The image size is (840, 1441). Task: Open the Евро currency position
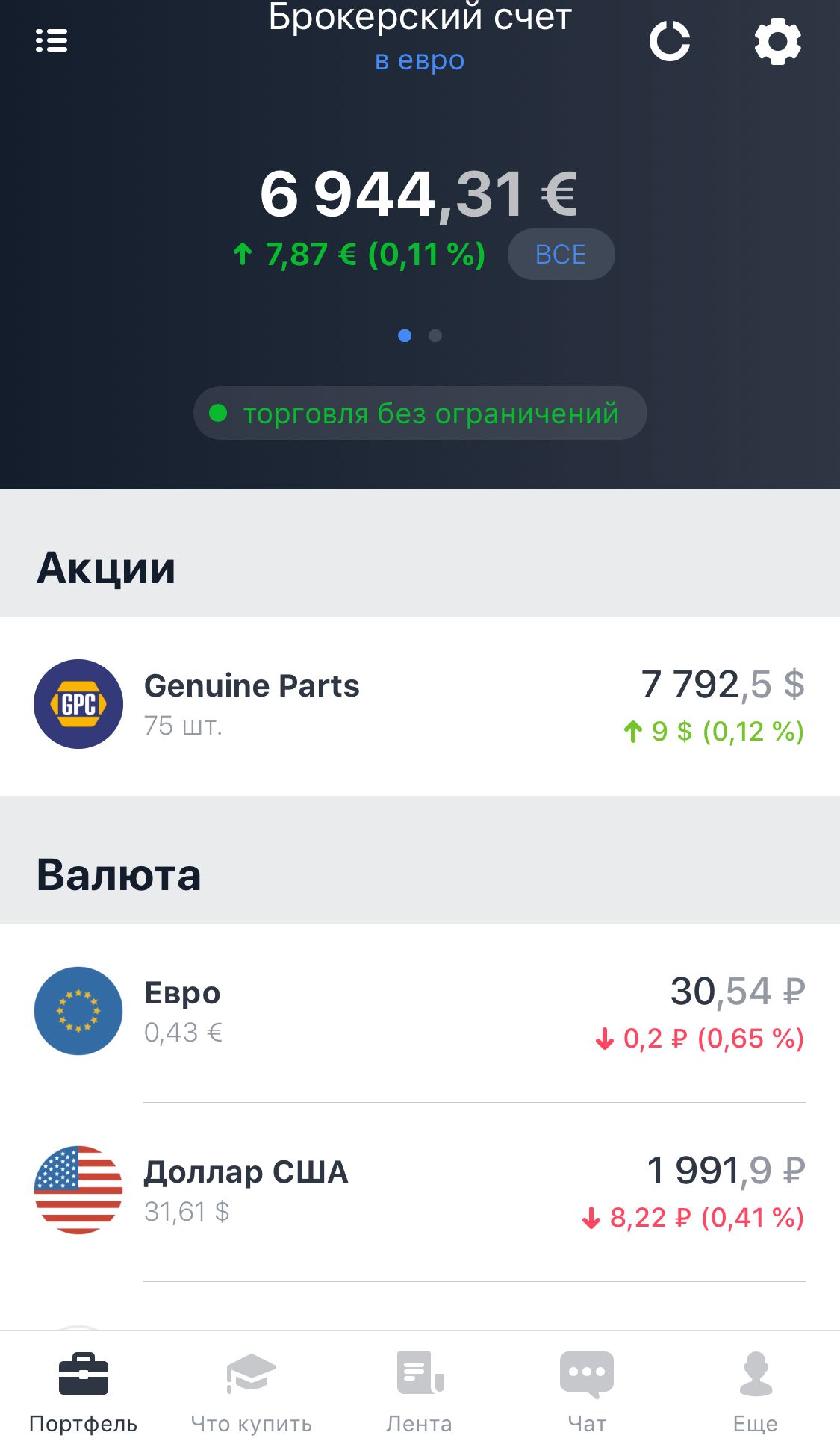[420, 1012]
